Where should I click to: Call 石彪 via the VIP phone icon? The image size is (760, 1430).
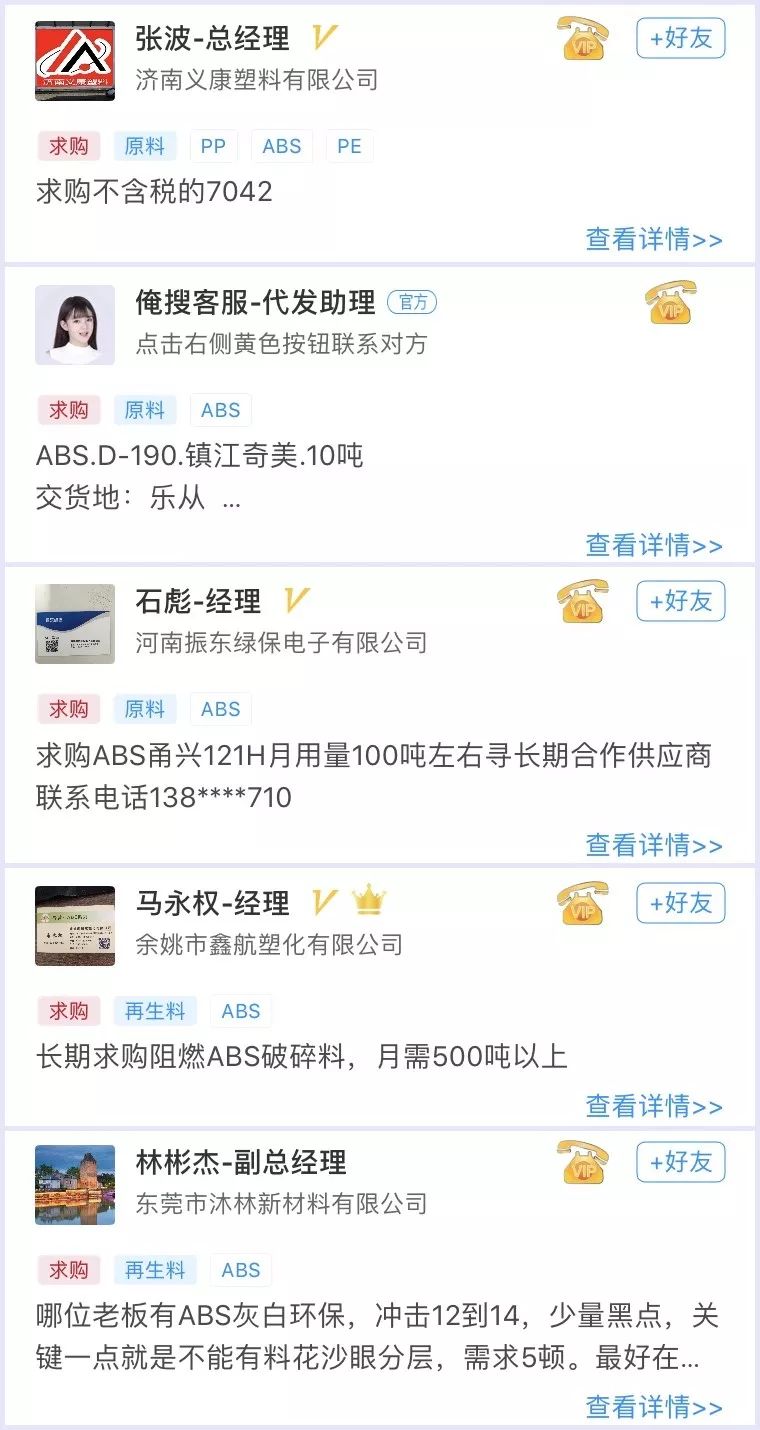[583, 601]
